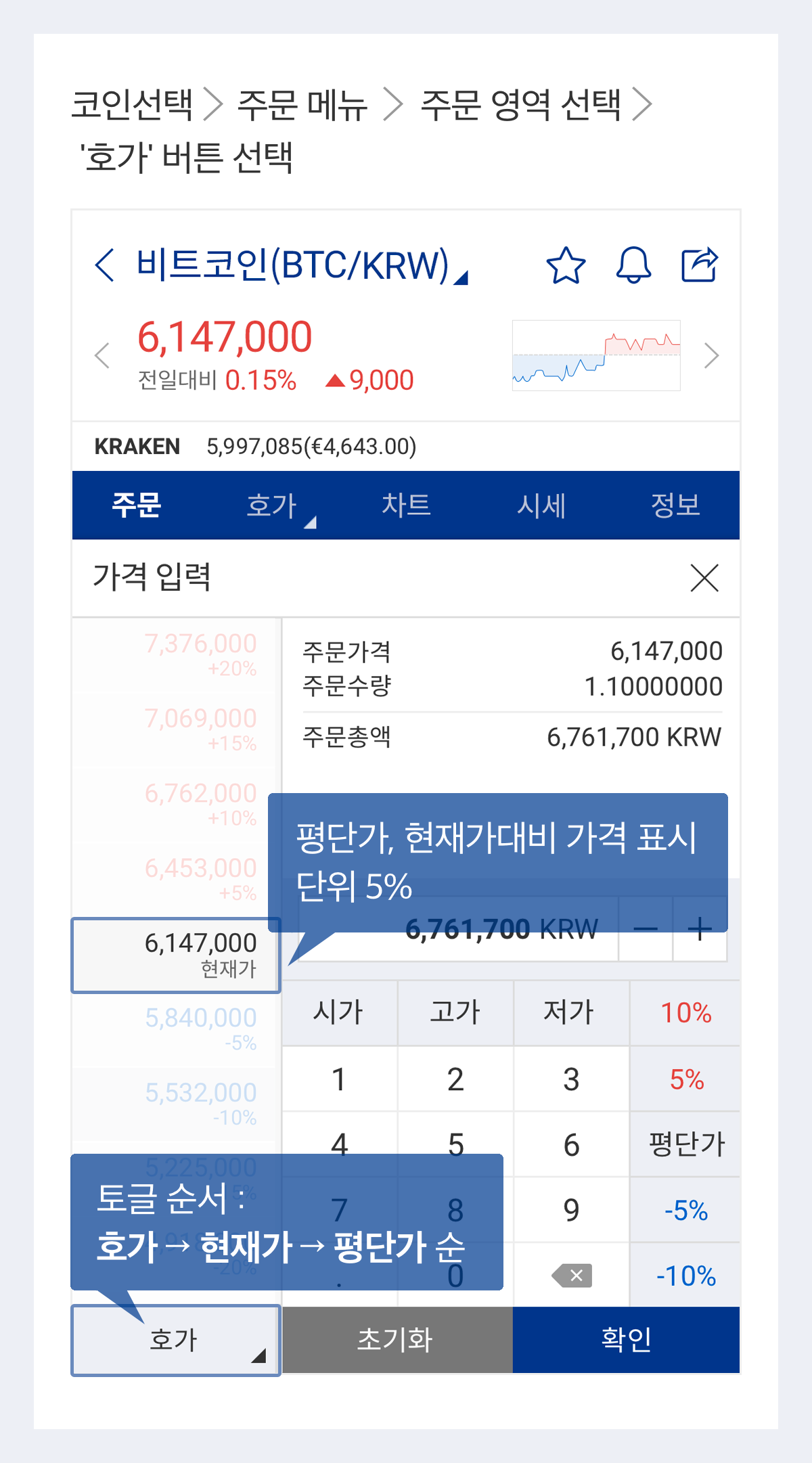Screen dimensions: 812x1463
Task: Select 현재가 6,147,000 from price list
Action: click(175, 955)
